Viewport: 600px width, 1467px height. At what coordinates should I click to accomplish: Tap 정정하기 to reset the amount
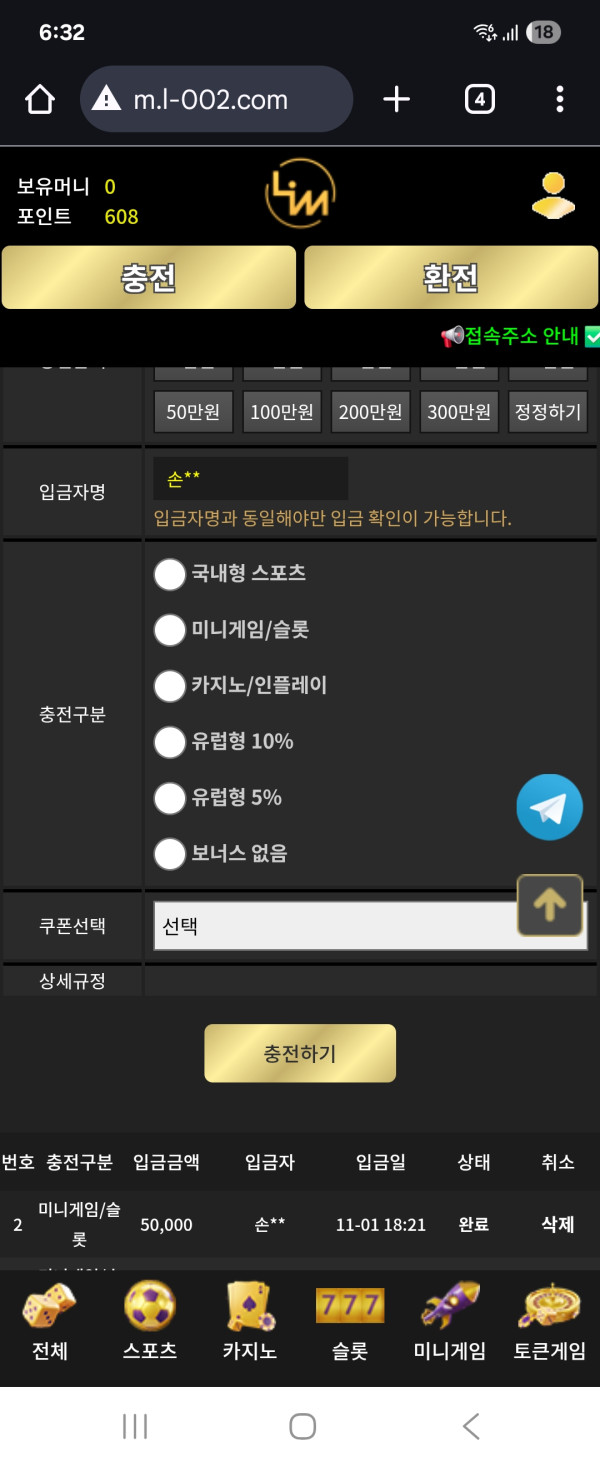tap(547, 412)
